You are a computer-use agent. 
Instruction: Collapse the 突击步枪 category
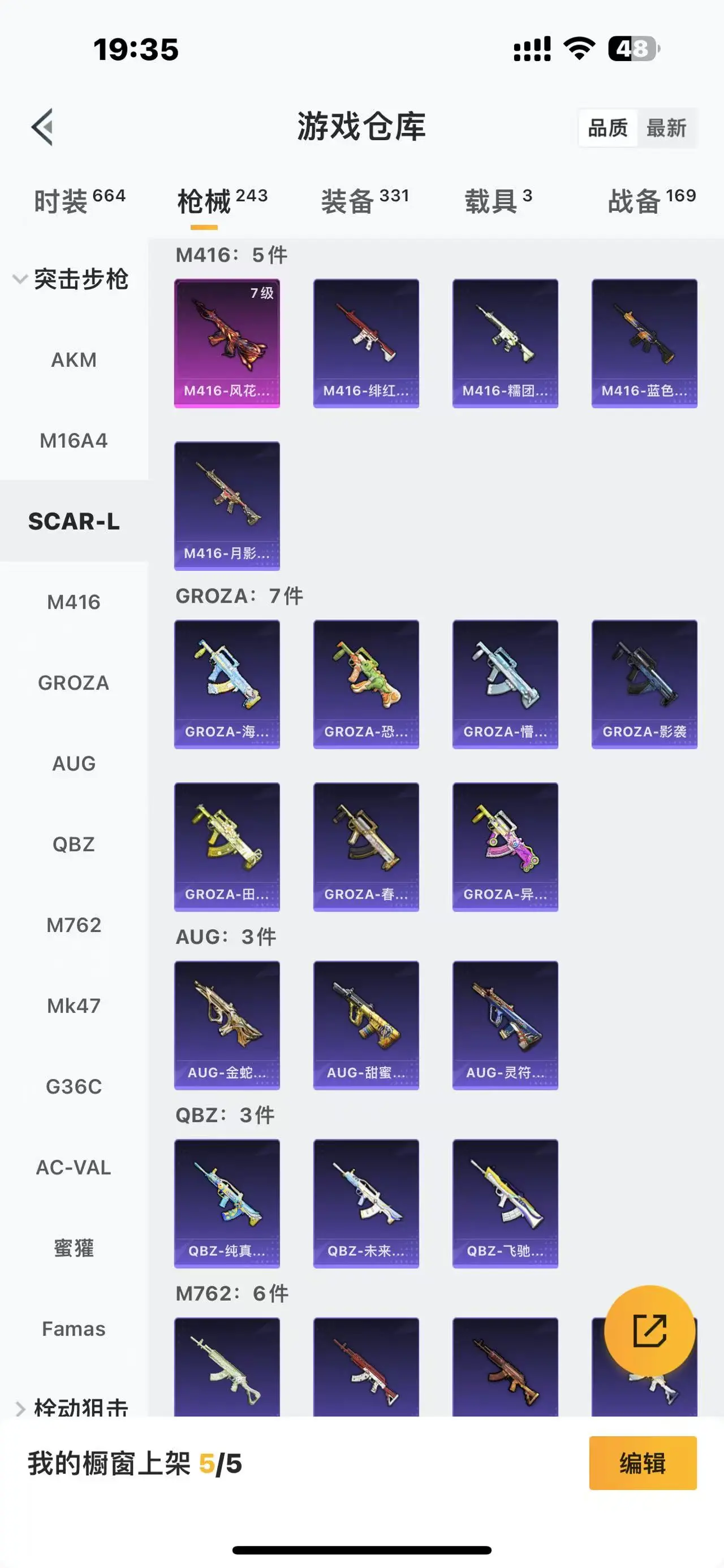[x=70, y=279]
